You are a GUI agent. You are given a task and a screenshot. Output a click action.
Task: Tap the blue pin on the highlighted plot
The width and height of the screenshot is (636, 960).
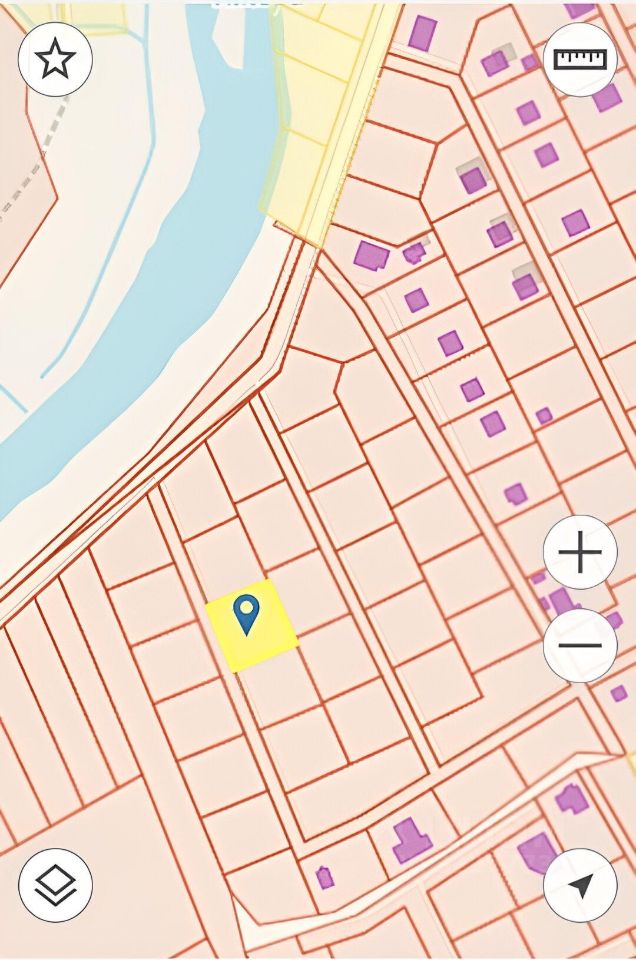coord(246,613)
